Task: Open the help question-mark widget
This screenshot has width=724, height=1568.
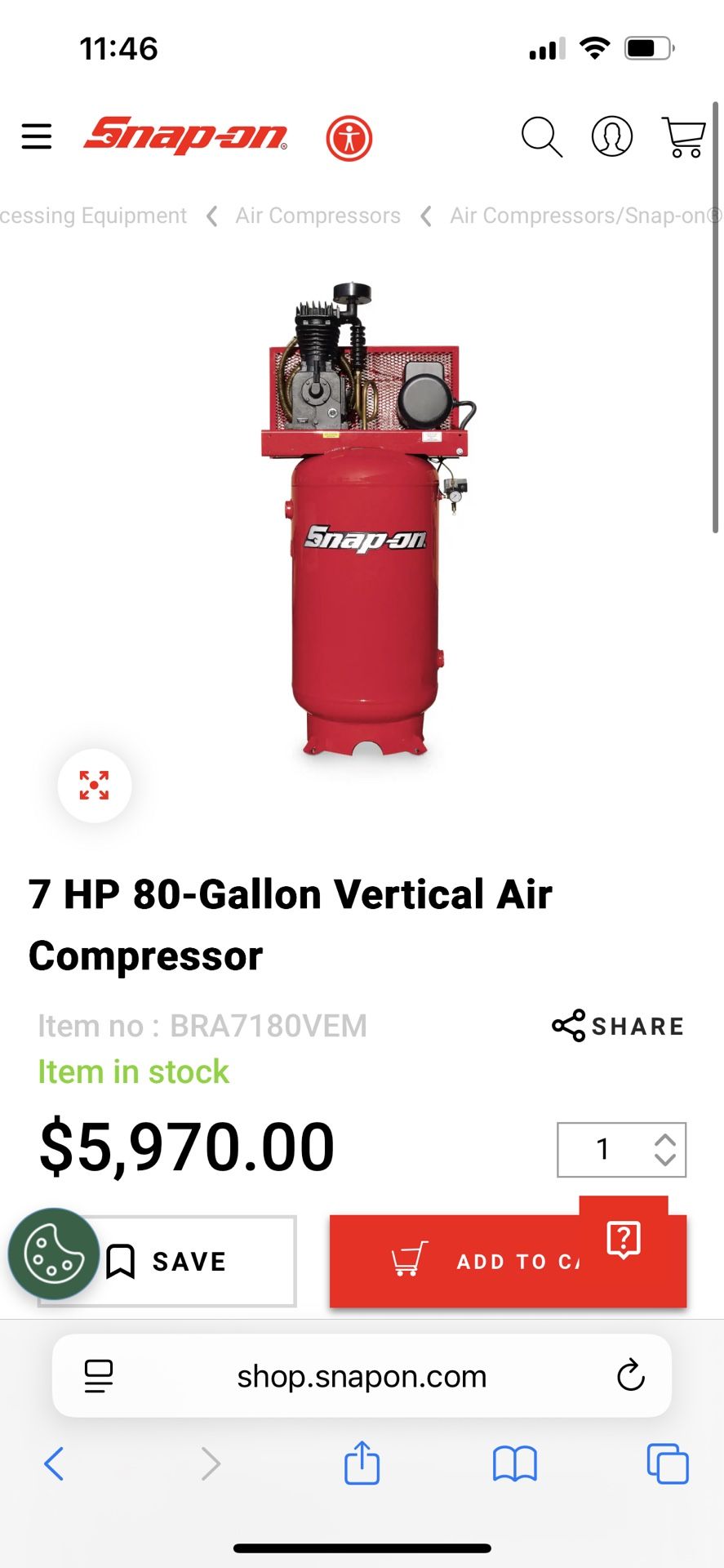Action: pyautogui.click(x=624, y=1240)
